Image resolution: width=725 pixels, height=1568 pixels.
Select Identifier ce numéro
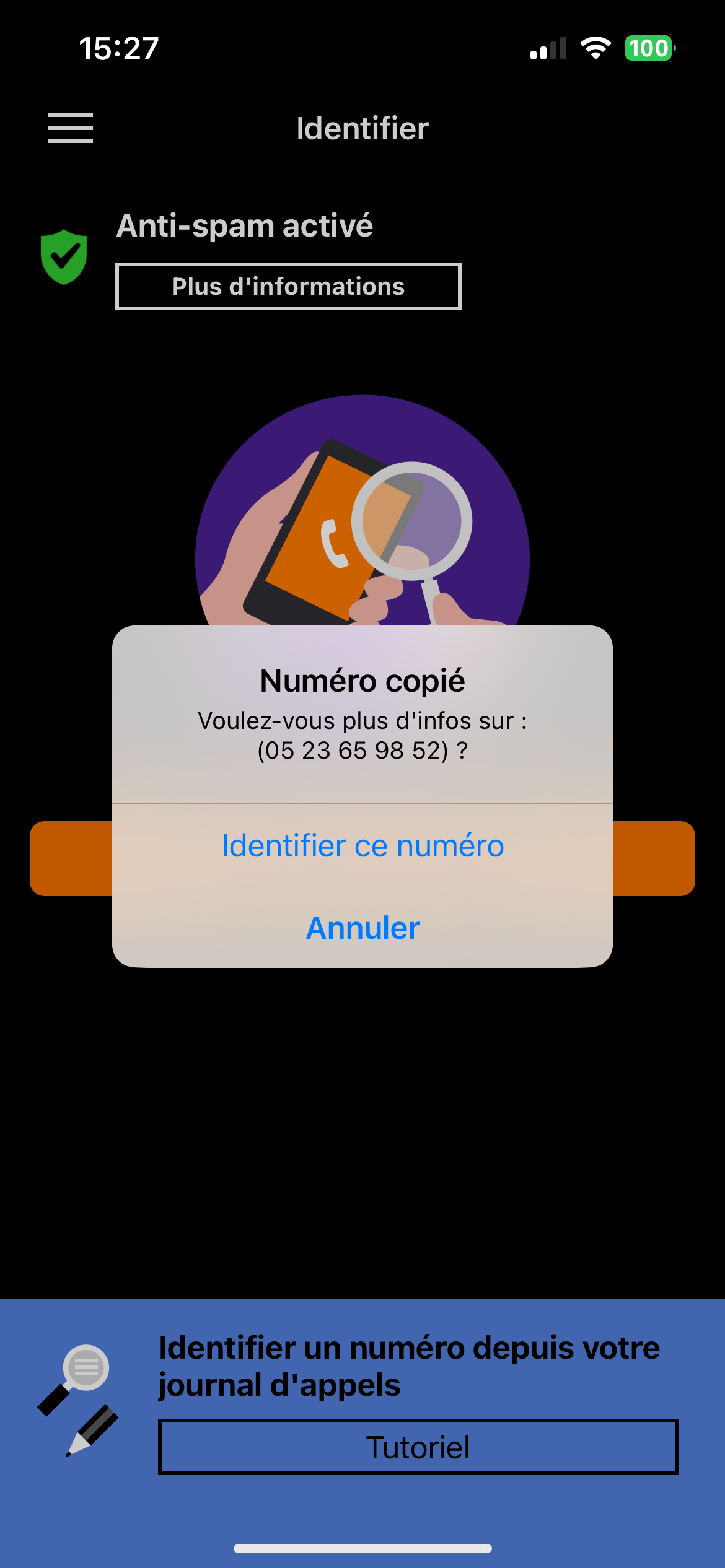(x=362, y=846)
